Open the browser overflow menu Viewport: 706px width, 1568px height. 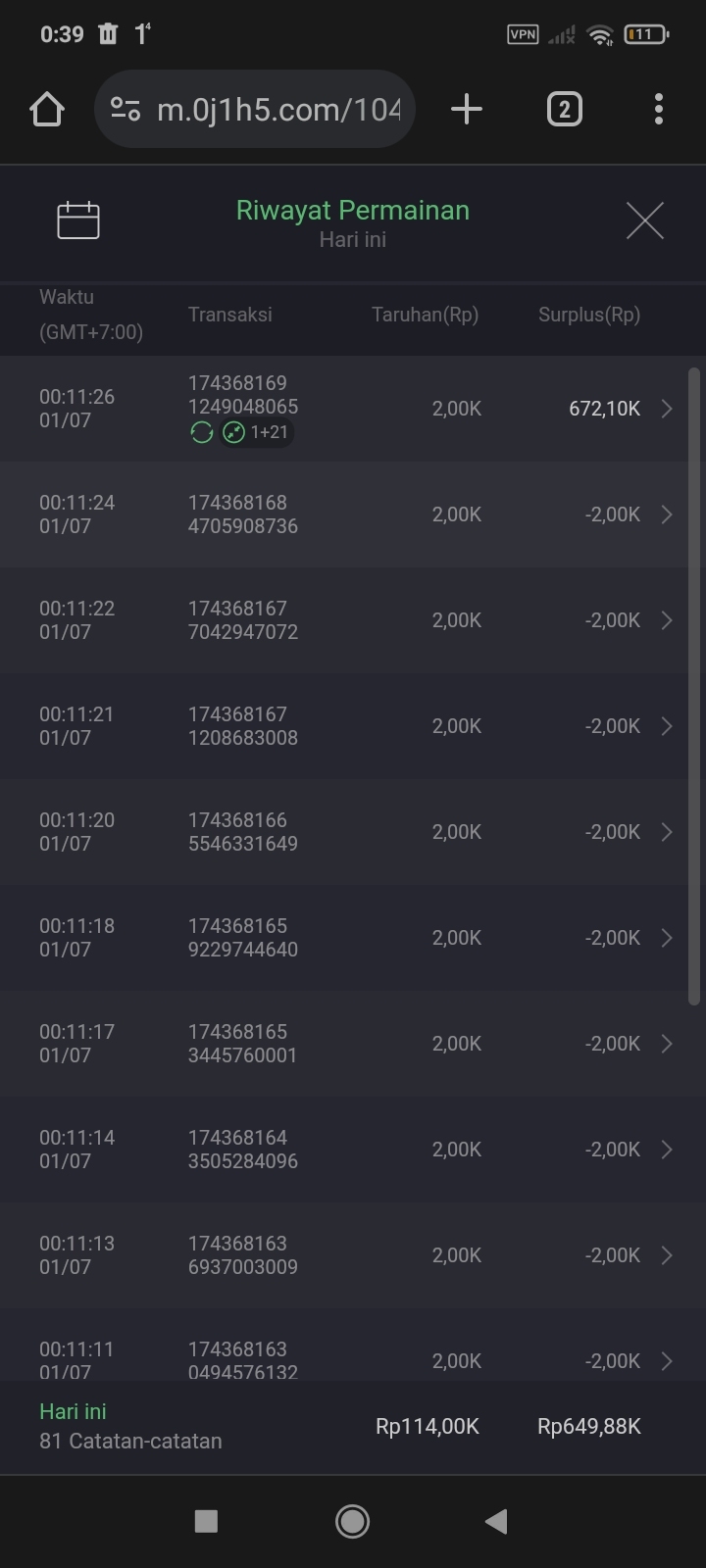pos(659,109)
